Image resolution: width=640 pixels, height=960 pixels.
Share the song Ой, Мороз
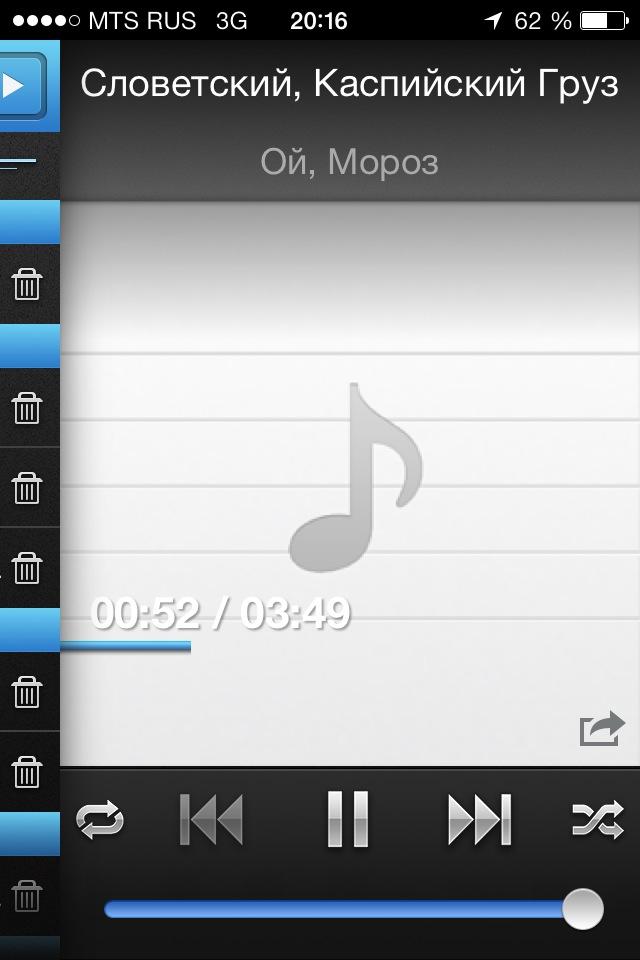click(602, 729)
